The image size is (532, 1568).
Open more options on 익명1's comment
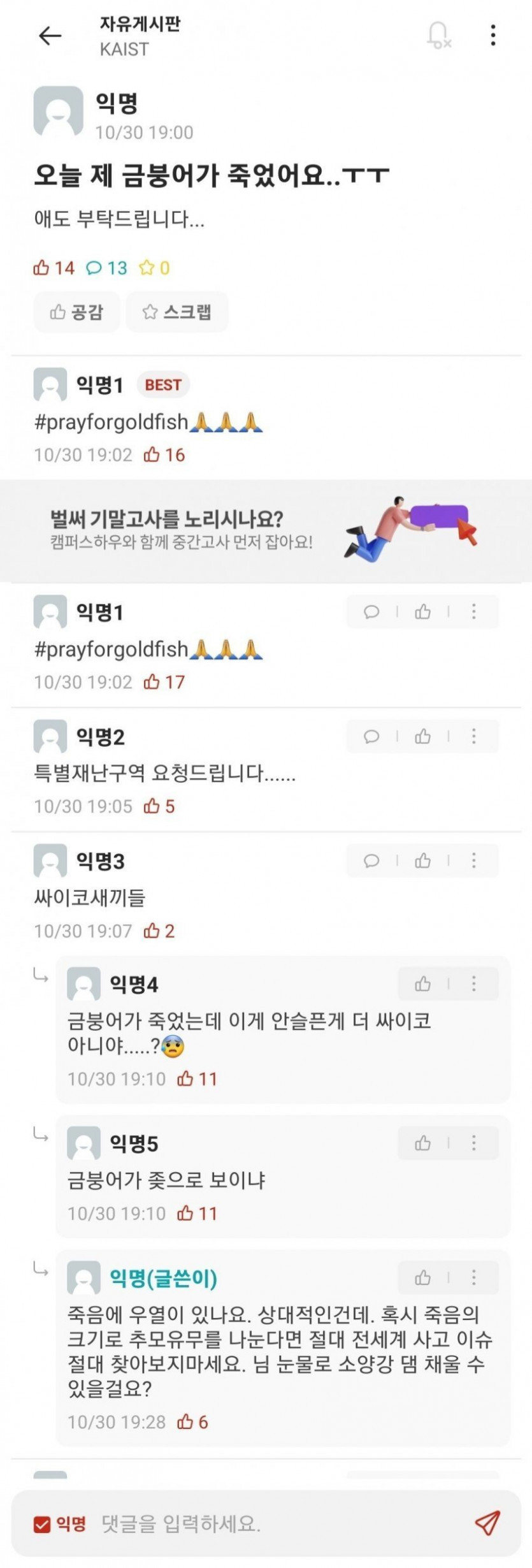473,612
